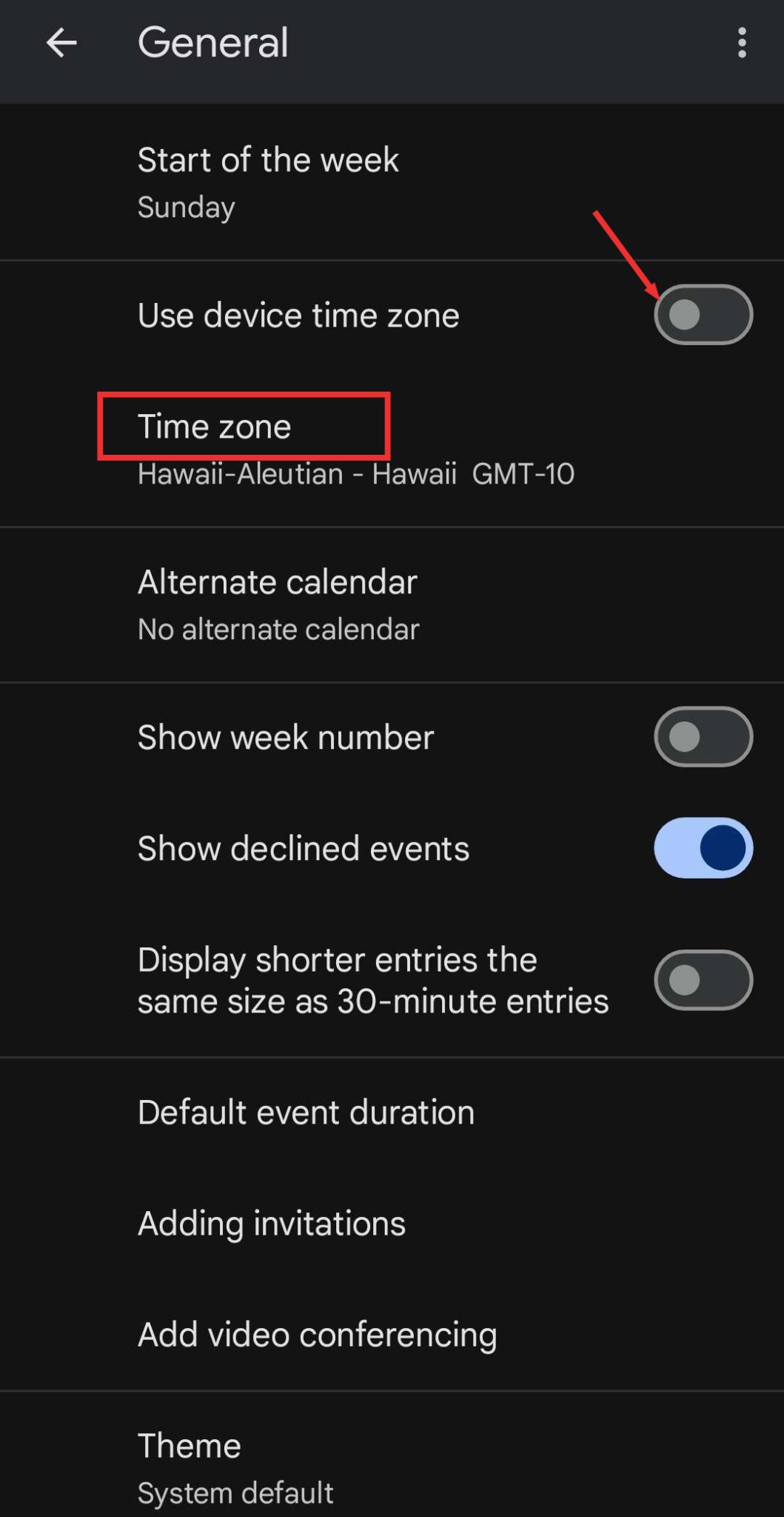Viewport: 784px width, 1517px height.
Task: Disable Show declined events
Action: (702, 849)
